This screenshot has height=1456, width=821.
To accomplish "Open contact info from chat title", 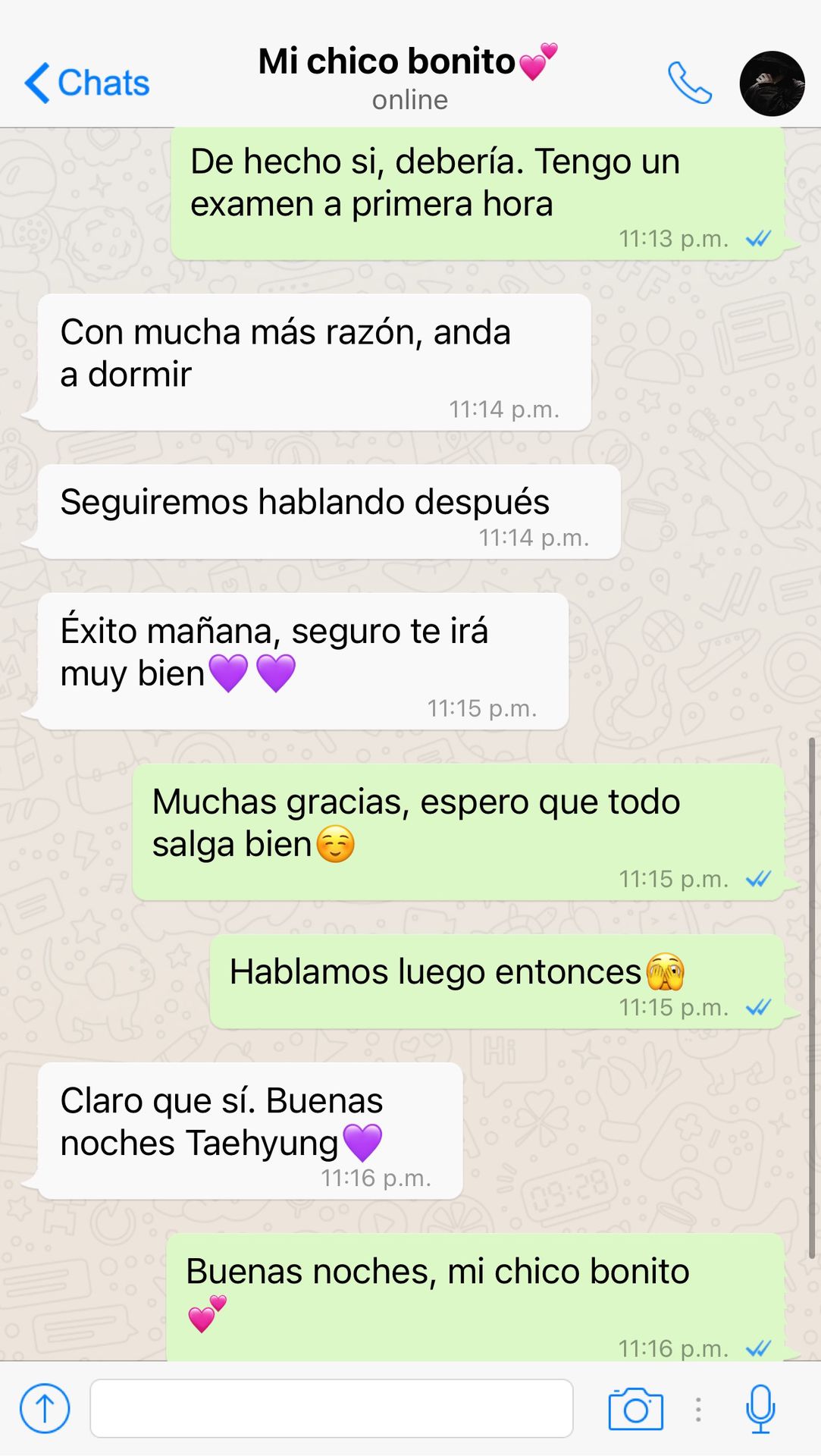I will point(408,77).
